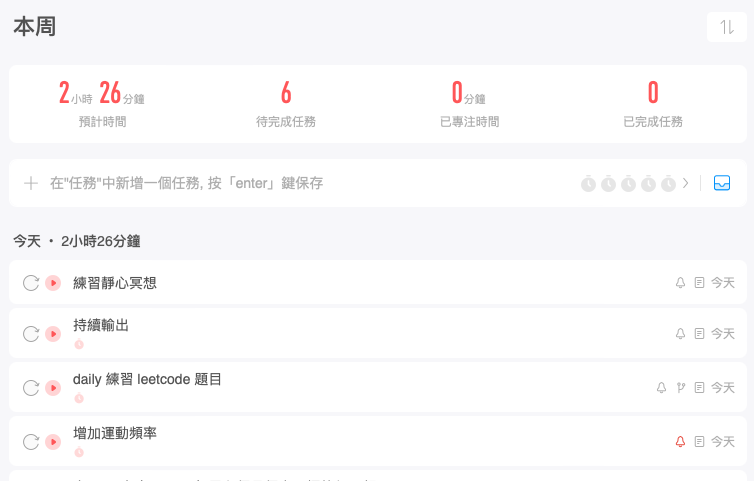Open the inbox project selector icon

pos(722,183)
